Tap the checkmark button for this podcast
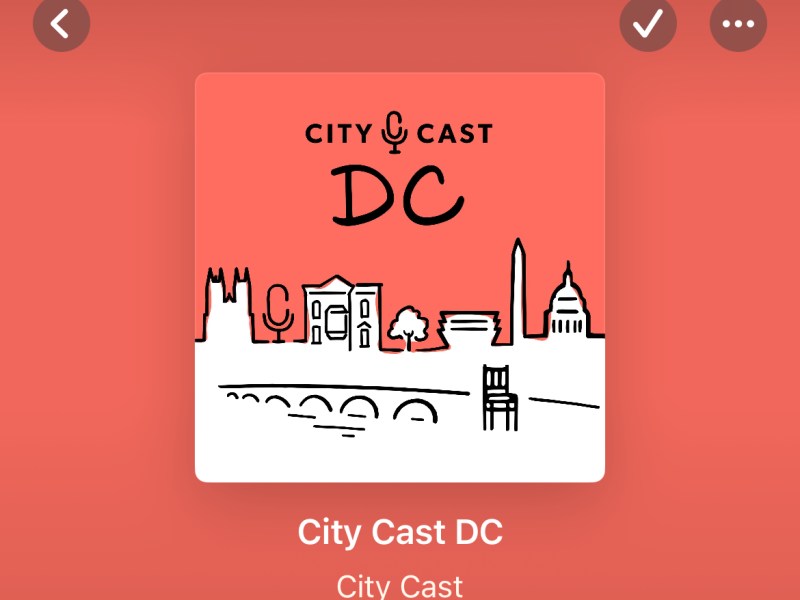 coord(648,23)
